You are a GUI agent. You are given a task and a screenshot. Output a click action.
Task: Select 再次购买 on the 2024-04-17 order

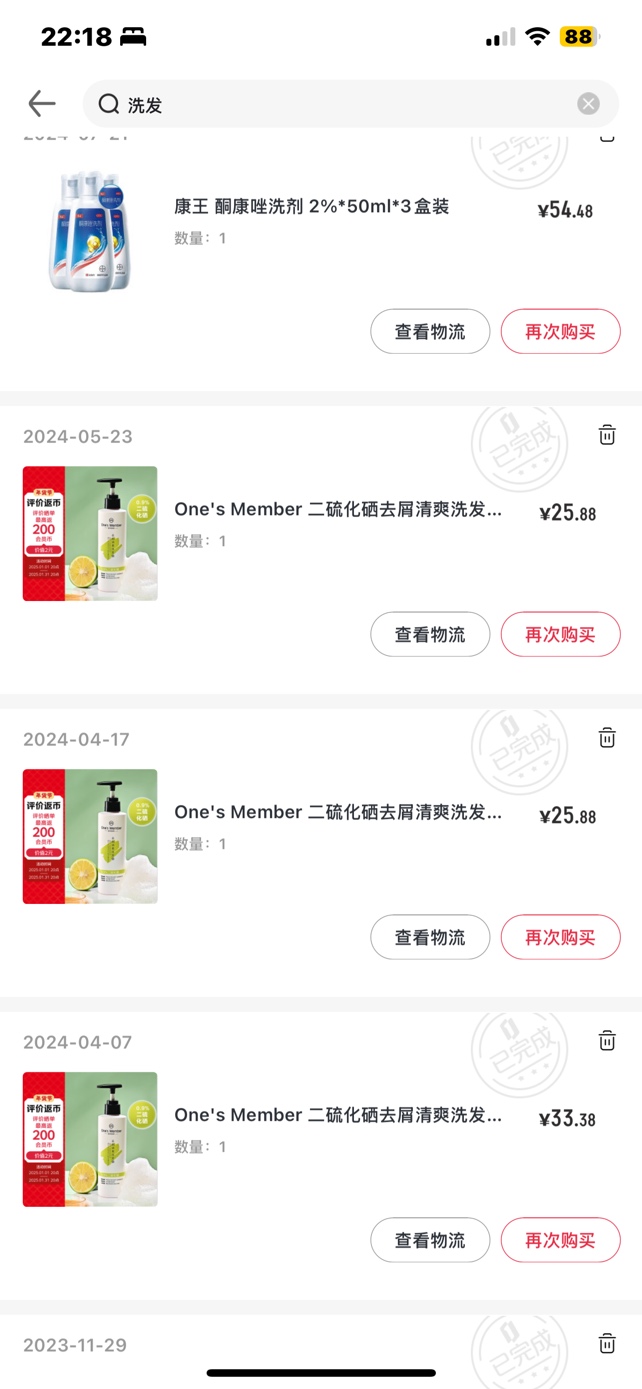pyautogui.click(x=560, y=938)
